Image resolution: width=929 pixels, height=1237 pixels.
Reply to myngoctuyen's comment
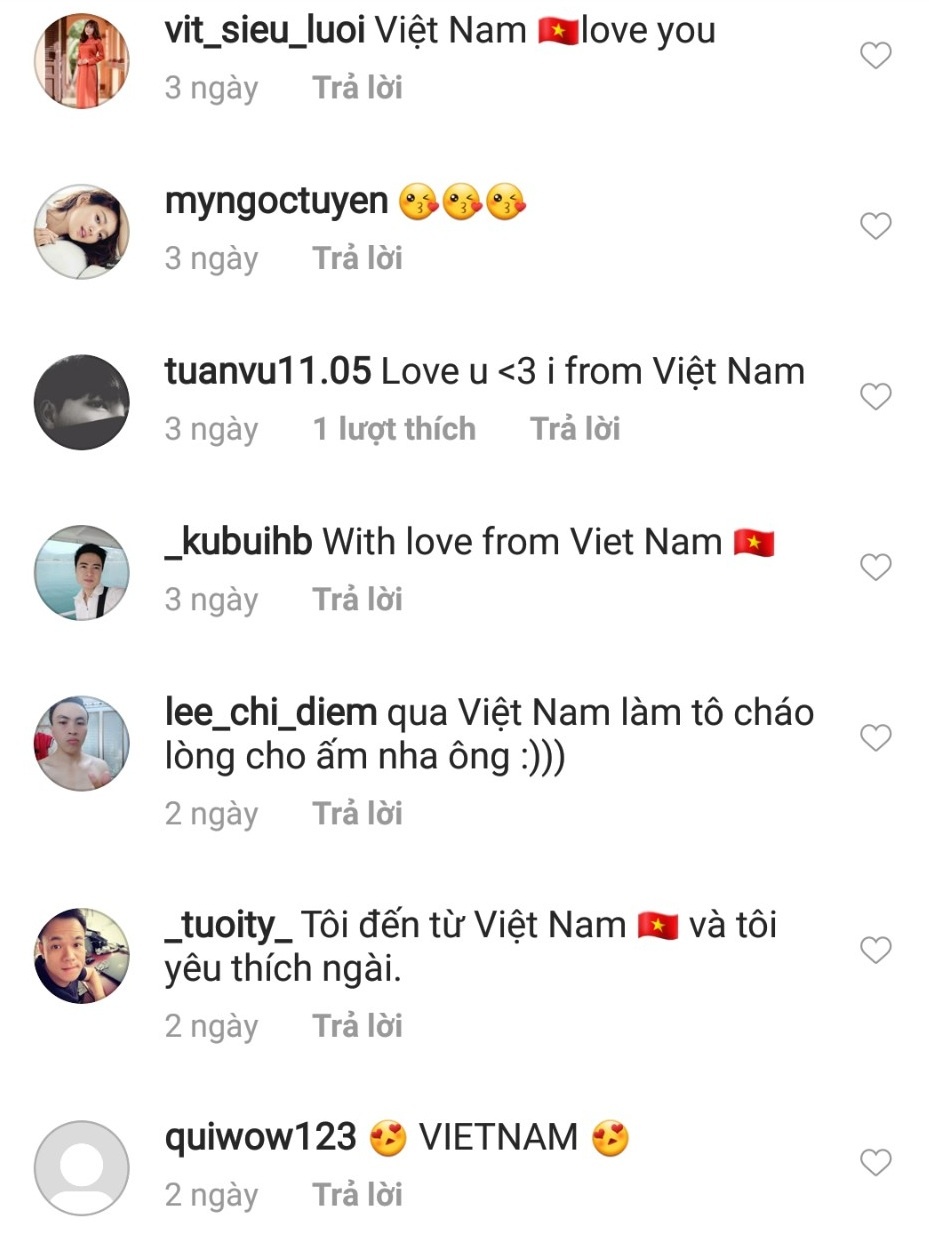tap(357, 258)
